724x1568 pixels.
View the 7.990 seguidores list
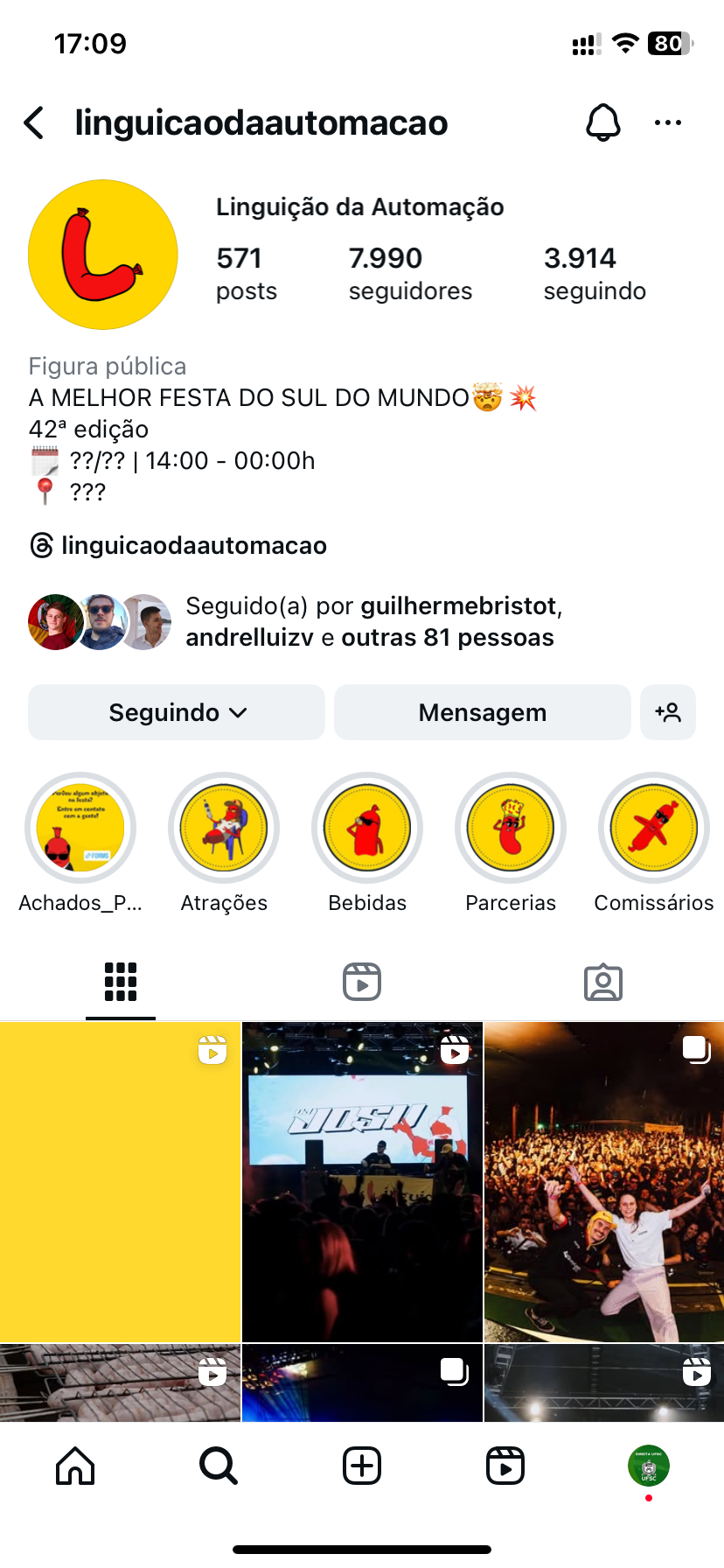410,273
